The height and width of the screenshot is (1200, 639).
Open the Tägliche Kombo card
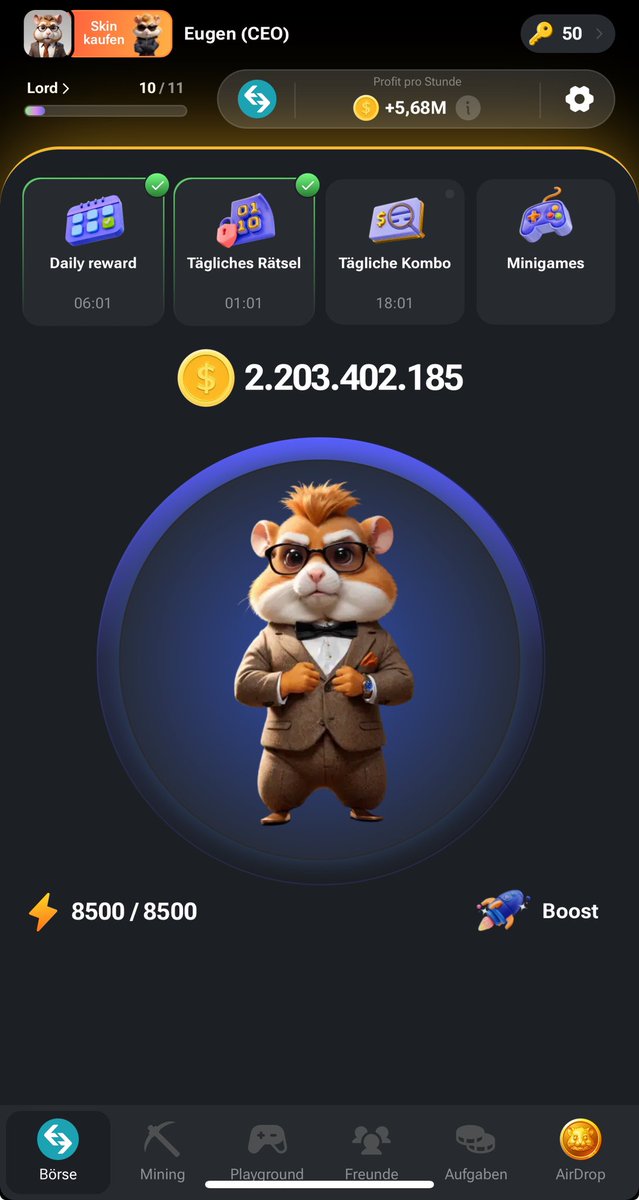click(395, 251)
